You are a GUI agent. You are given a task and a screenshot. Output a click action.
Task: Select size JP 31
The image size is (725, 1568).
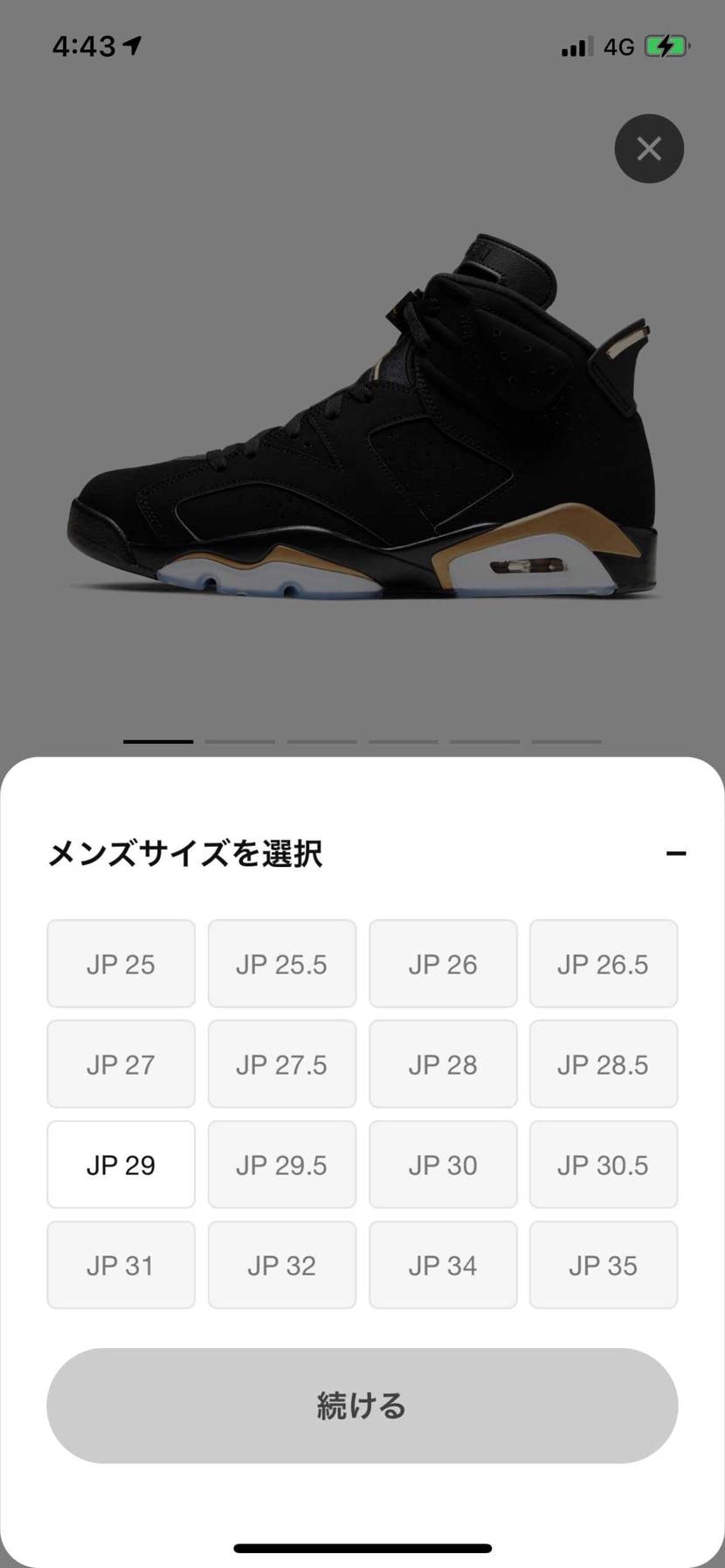pyautogui.click(x=121, y=1265)
